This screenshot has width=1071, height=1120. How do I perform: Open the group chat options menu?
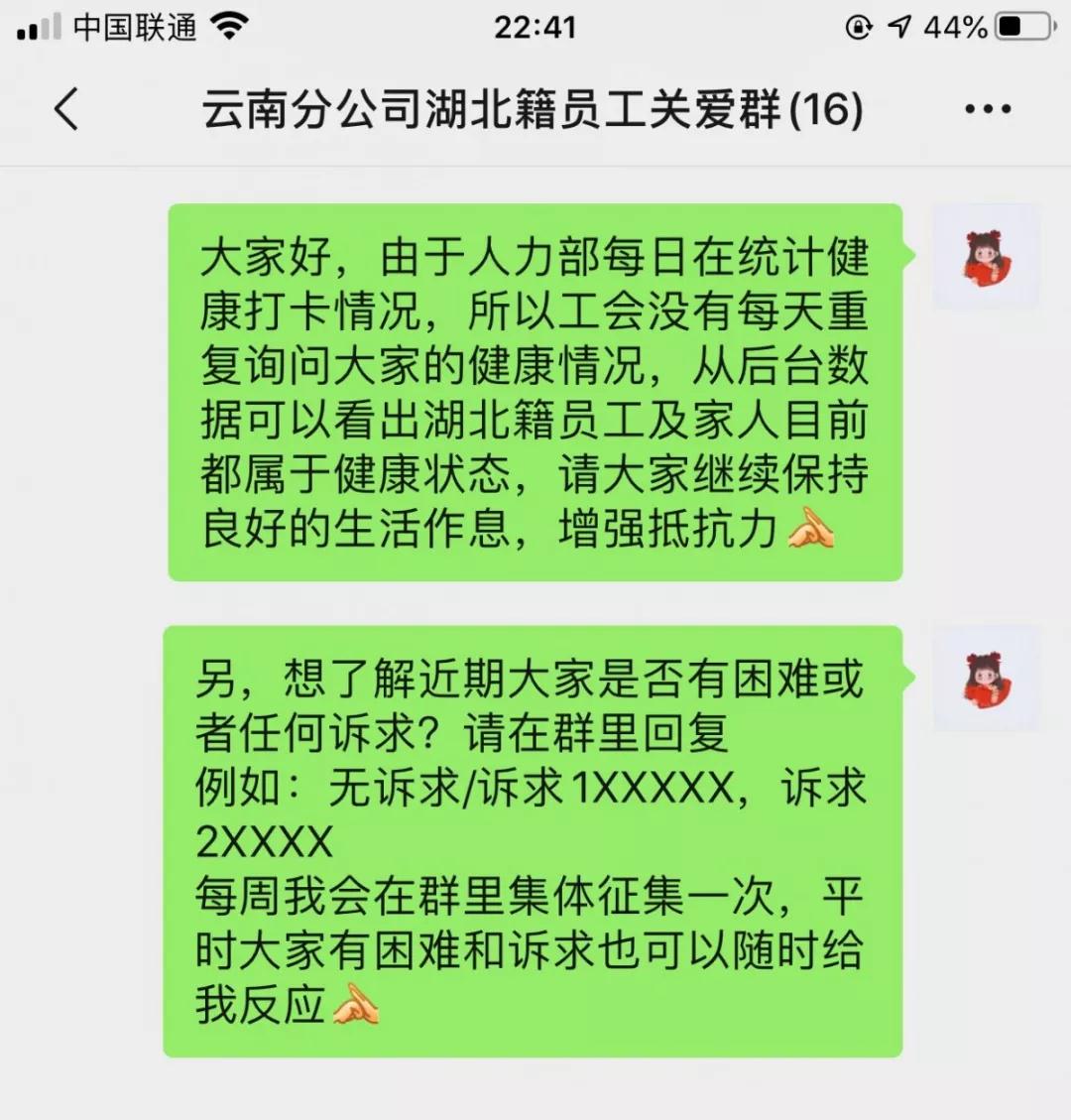pyautogui.click(x=988, y=109)
